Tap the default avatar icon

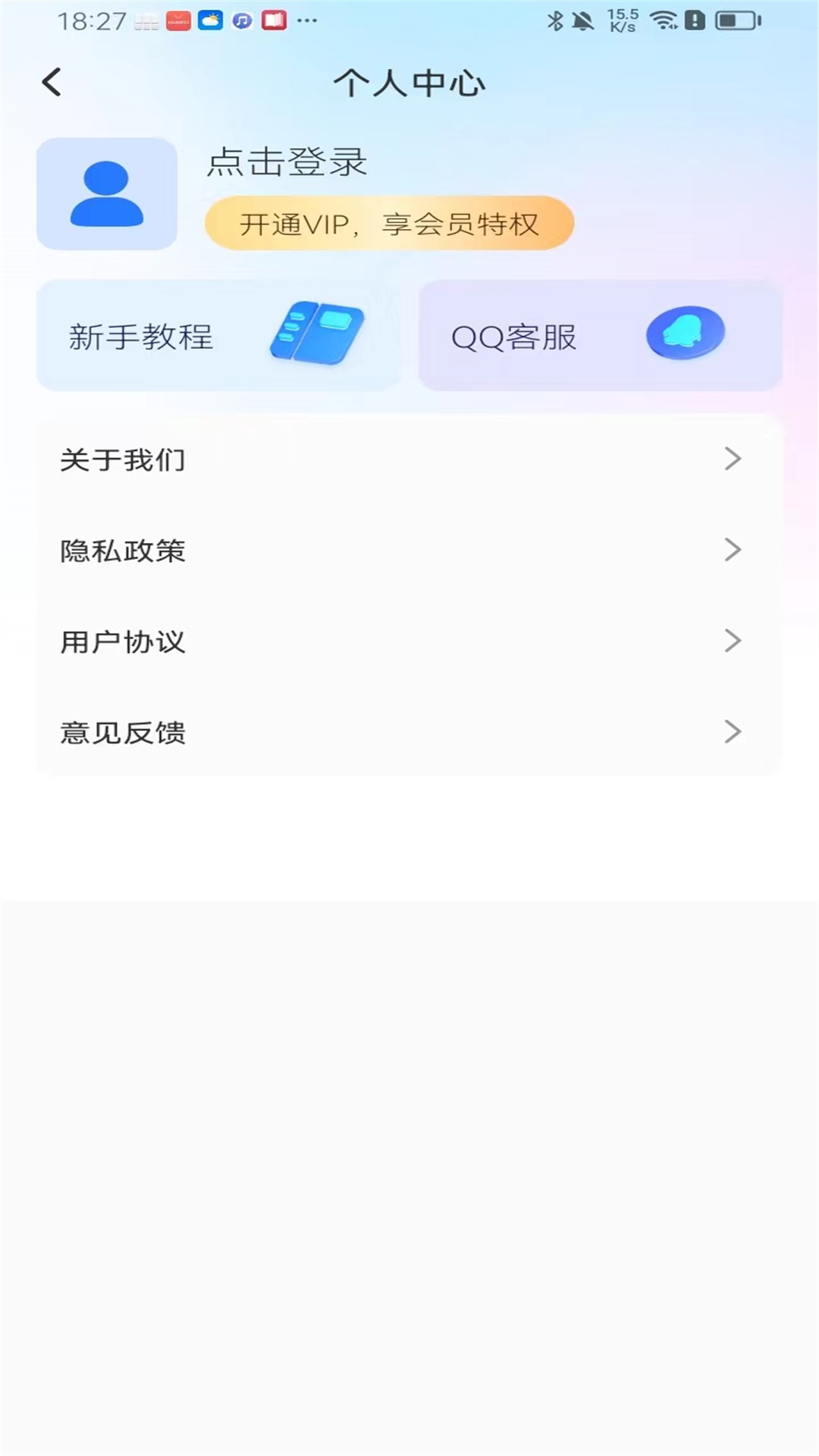[106, 193]
